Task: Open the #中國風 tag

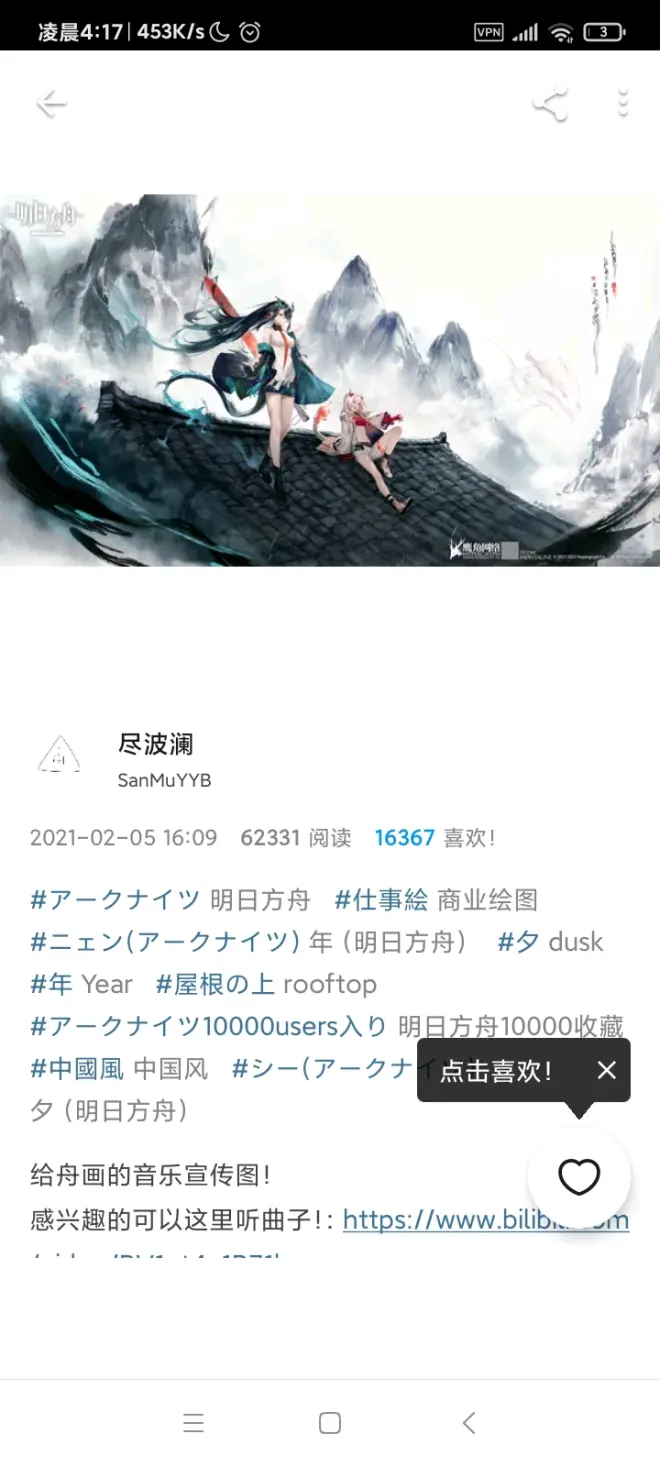Action: click(77, 1068)
